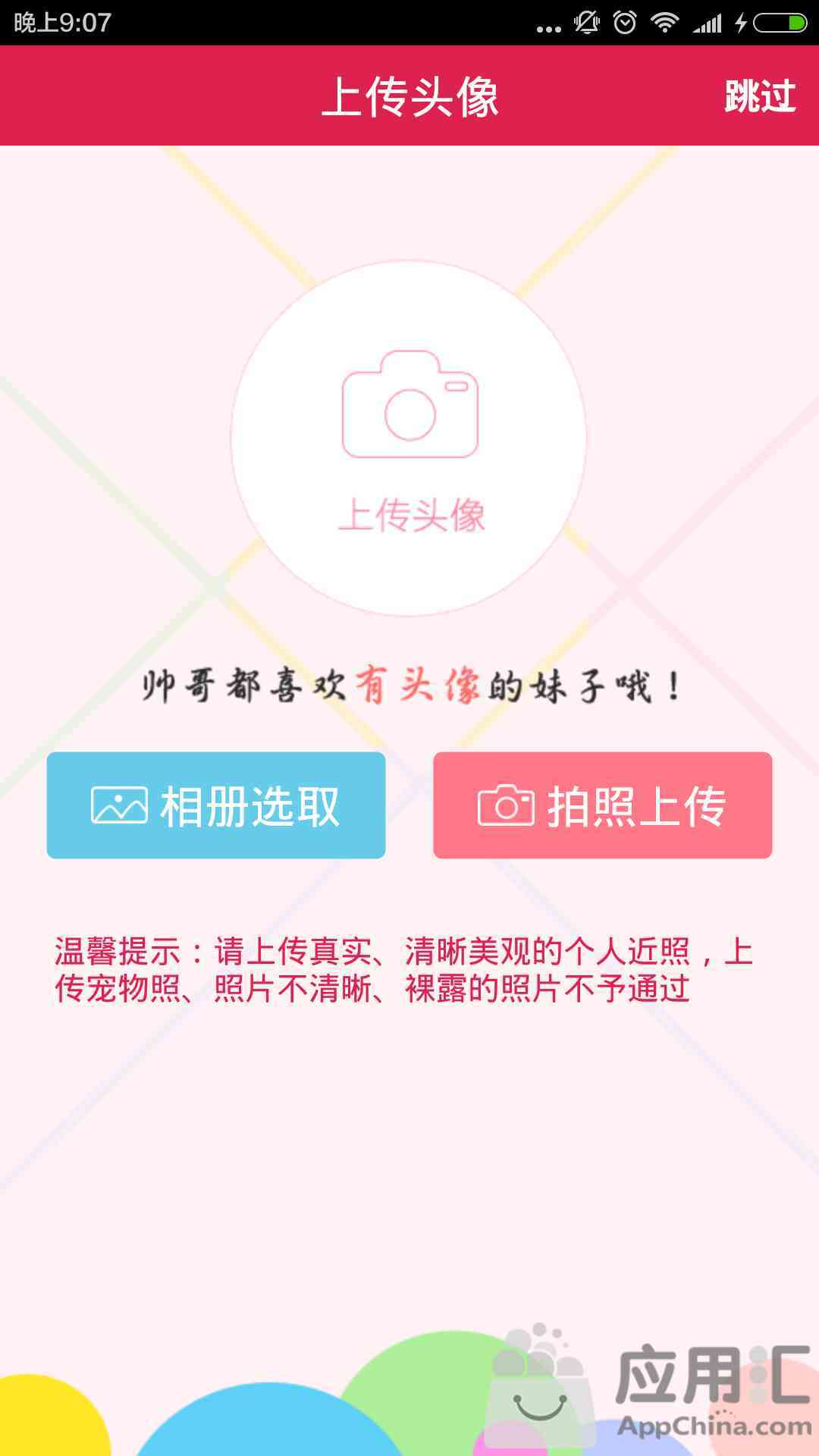
Task: Skip avatar upload with 跳过
Action: pyautogui.click(x=759, y=96)
